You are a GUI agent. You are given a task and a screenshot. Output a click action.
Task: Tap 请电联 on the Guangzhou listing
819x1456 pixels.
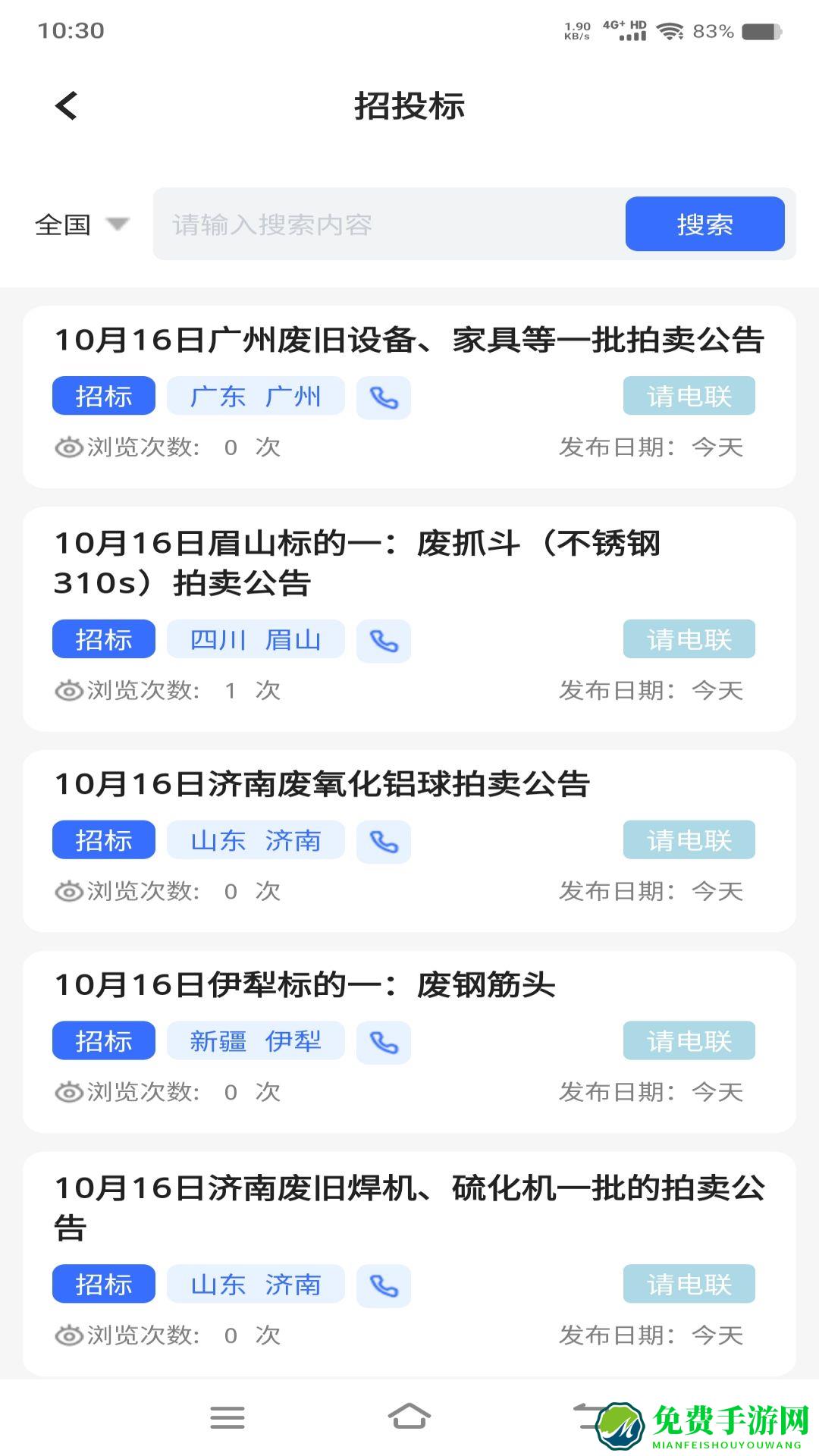point(689,395)
